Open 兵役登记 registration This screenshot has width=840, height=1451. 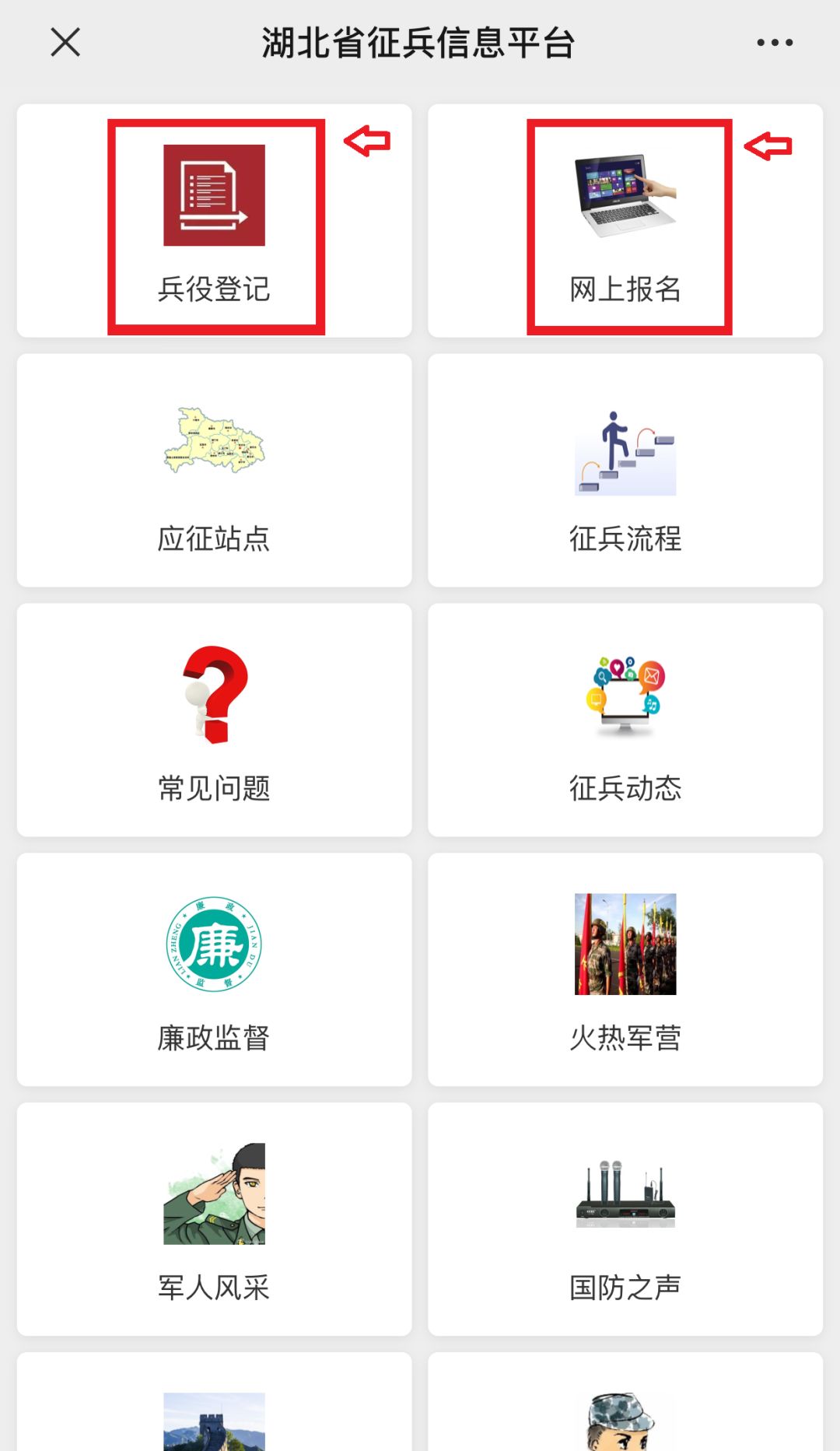click(x=214, y=222)
